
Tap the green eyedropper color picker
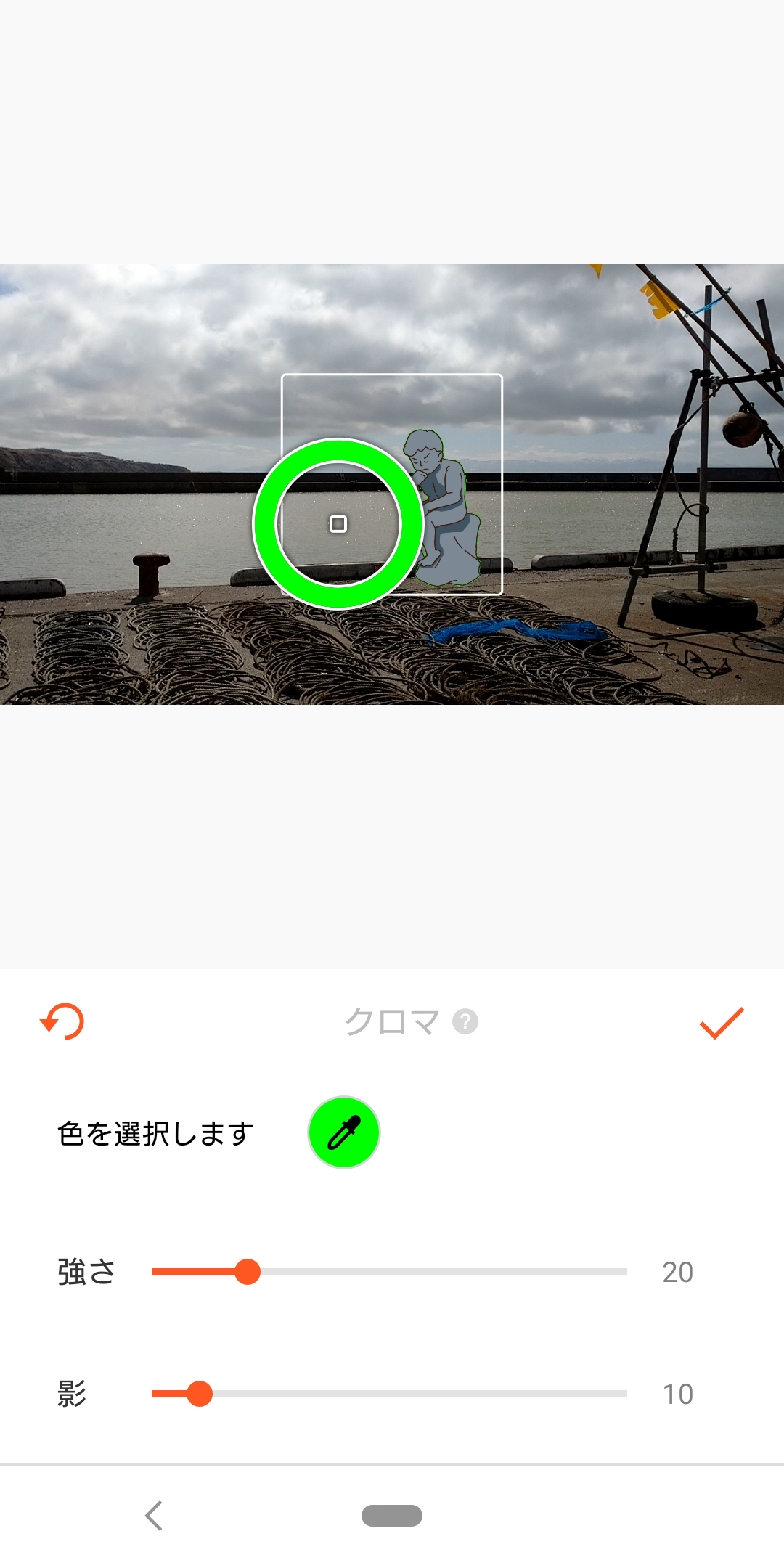(x=344, y=1132)
